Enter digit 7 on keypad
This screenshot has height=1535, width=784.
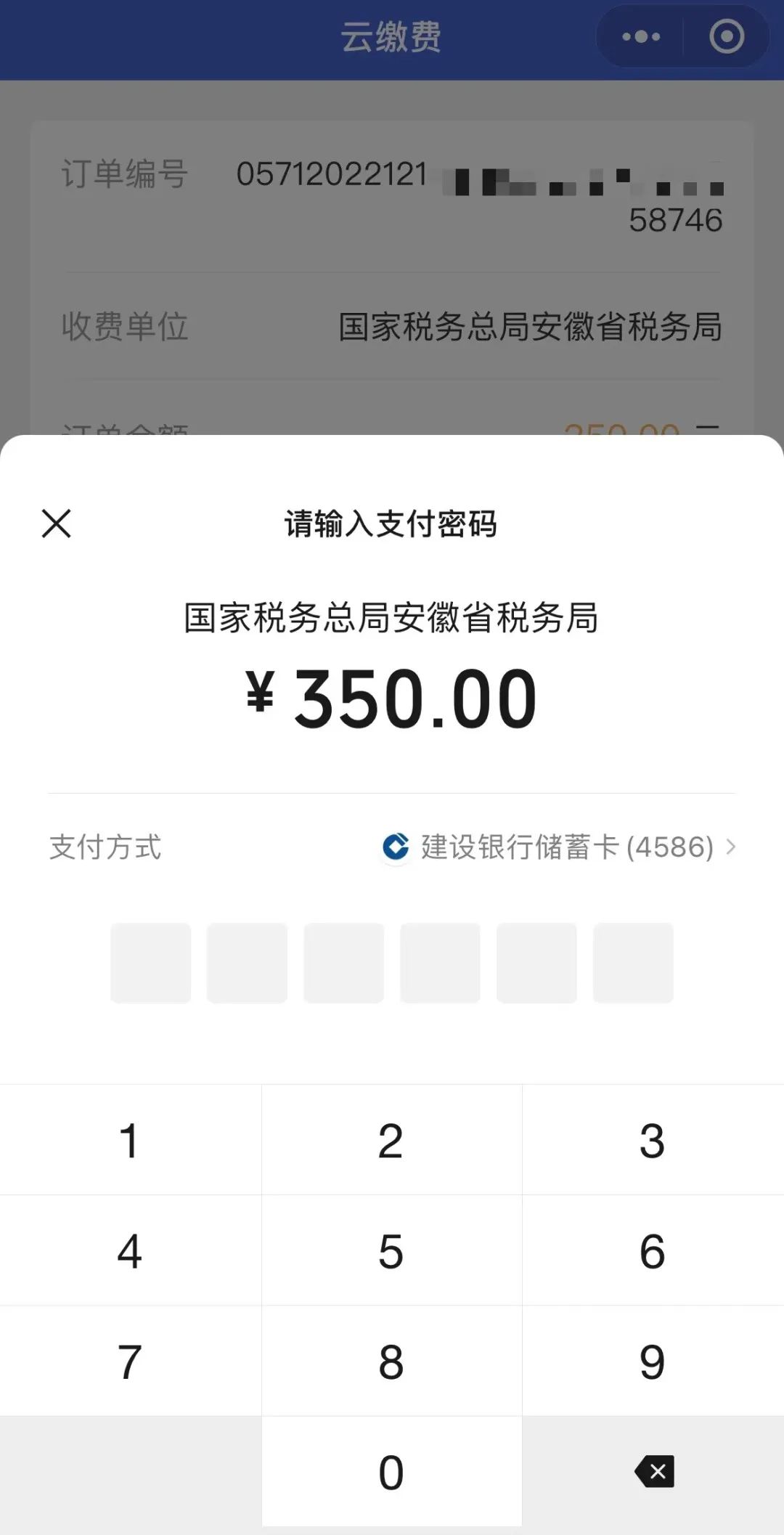pos(131,1361)
